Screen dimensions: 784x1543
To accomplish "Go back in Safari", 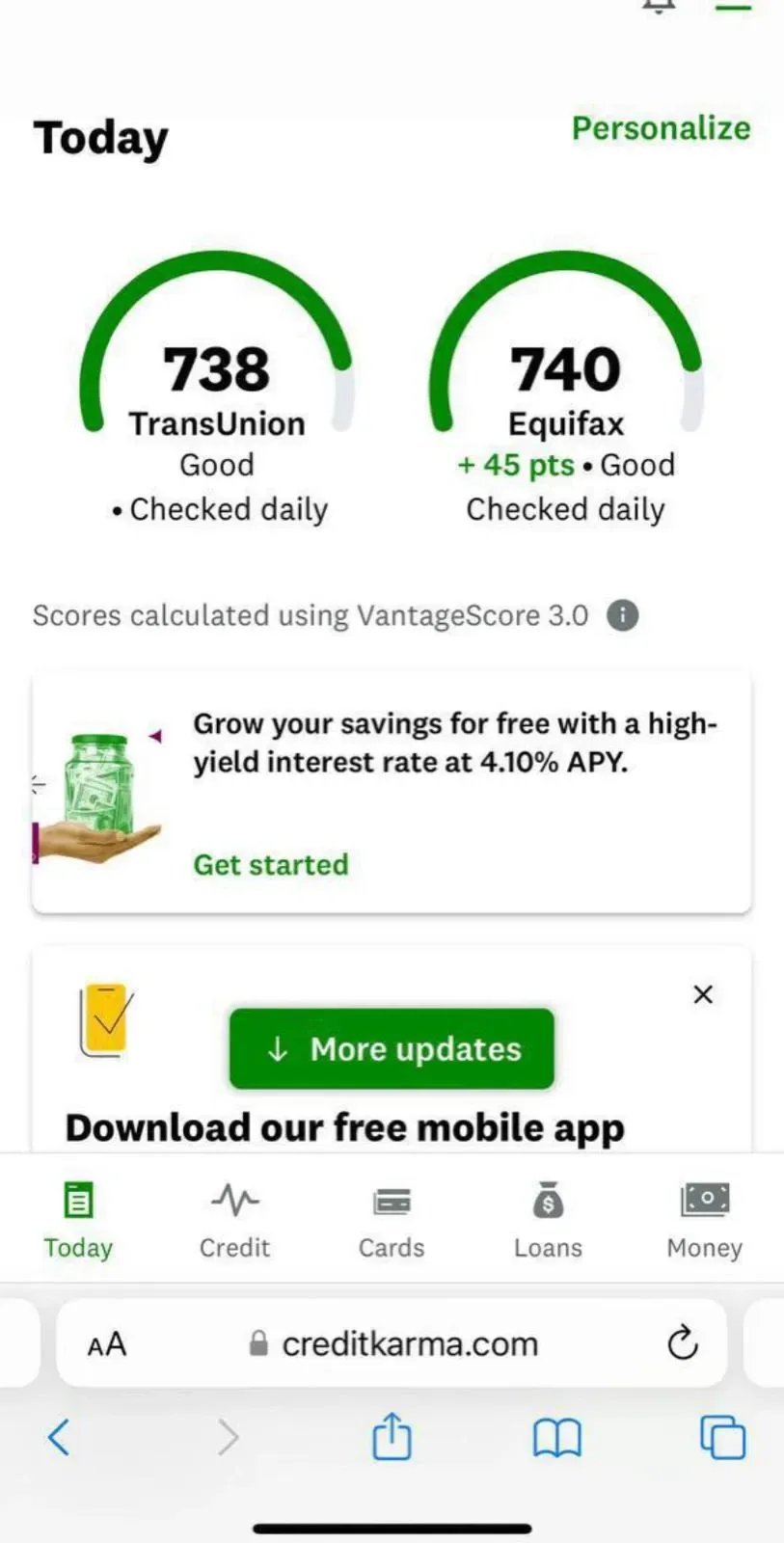I will (59, 1438).
